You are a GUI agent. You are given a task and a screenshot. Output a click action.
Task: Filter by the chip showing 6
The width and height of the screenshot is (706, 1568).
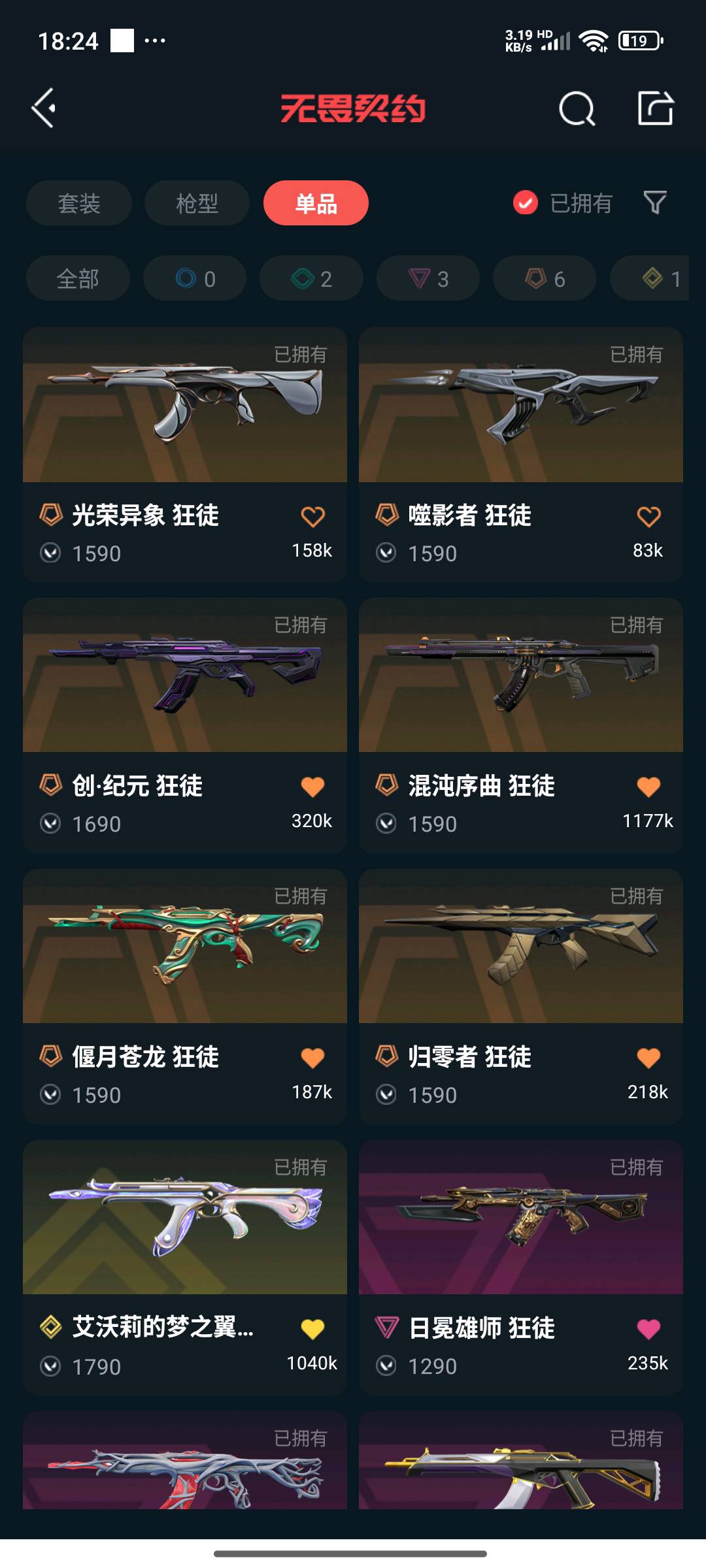545,279
